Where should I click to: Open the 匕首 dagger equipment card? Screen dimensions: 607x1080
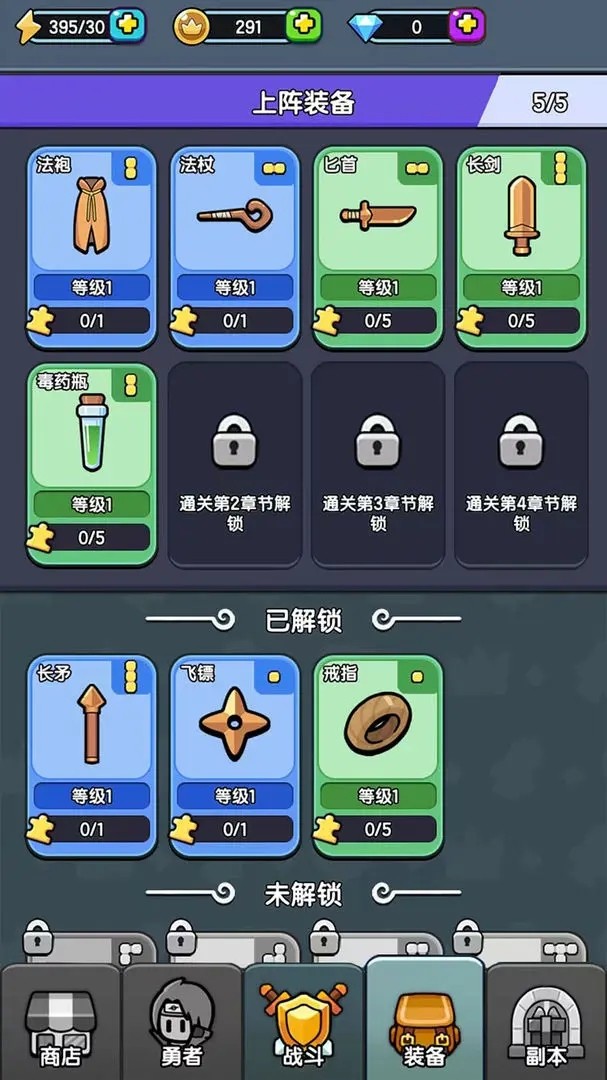click(378, 245)
